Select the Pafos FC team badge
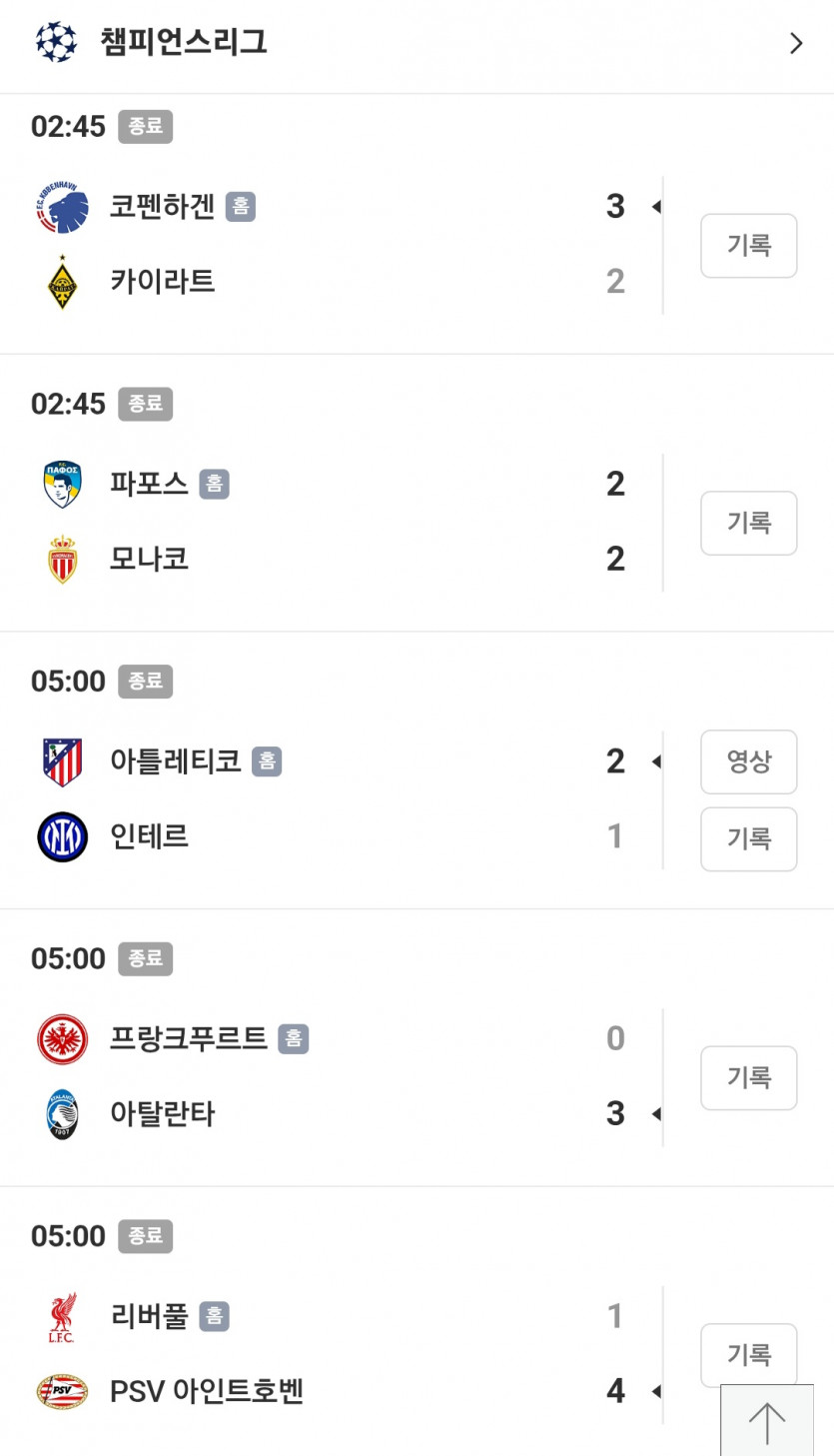This screenshot has height=1456, width=834. [61, 483]
